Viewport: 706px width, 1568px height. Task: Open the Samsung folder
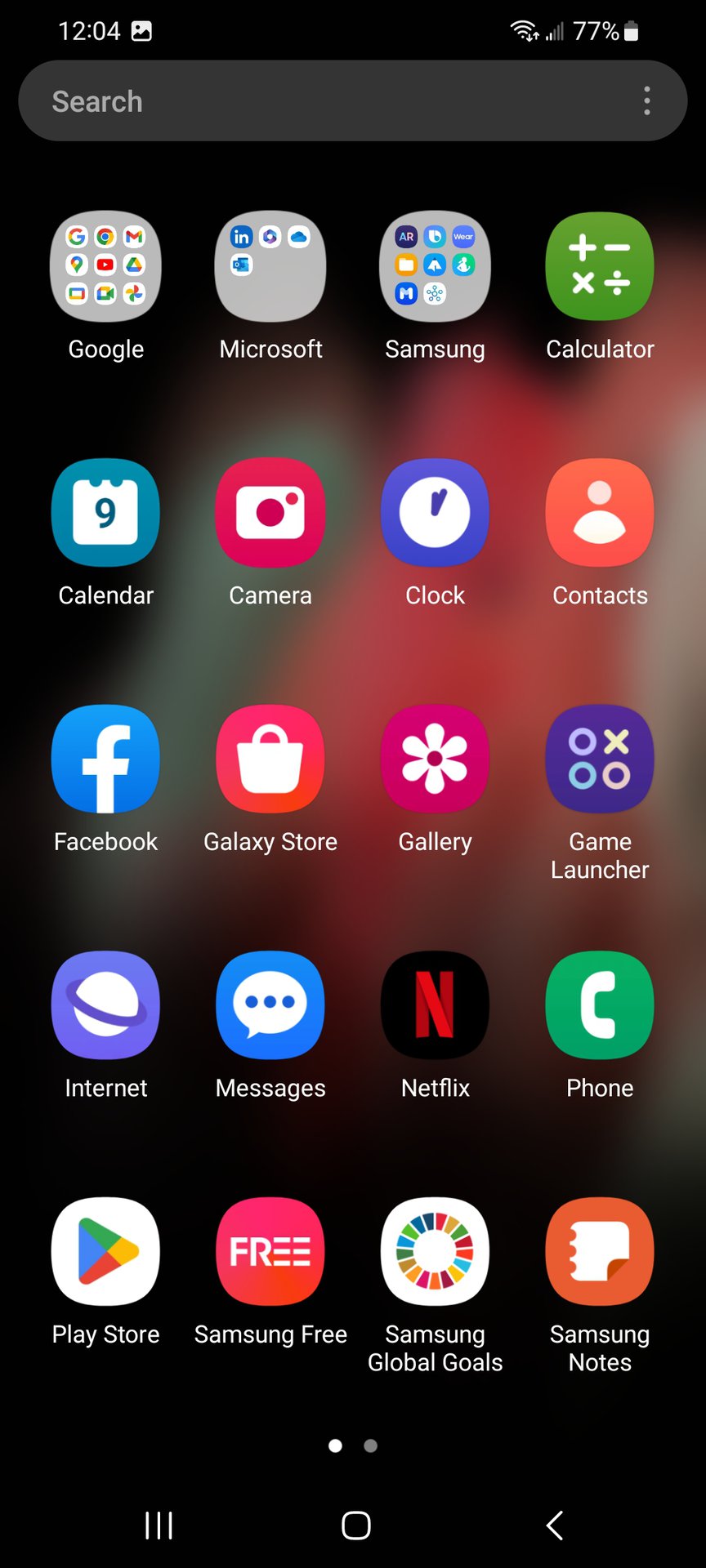tap(435, 266)
